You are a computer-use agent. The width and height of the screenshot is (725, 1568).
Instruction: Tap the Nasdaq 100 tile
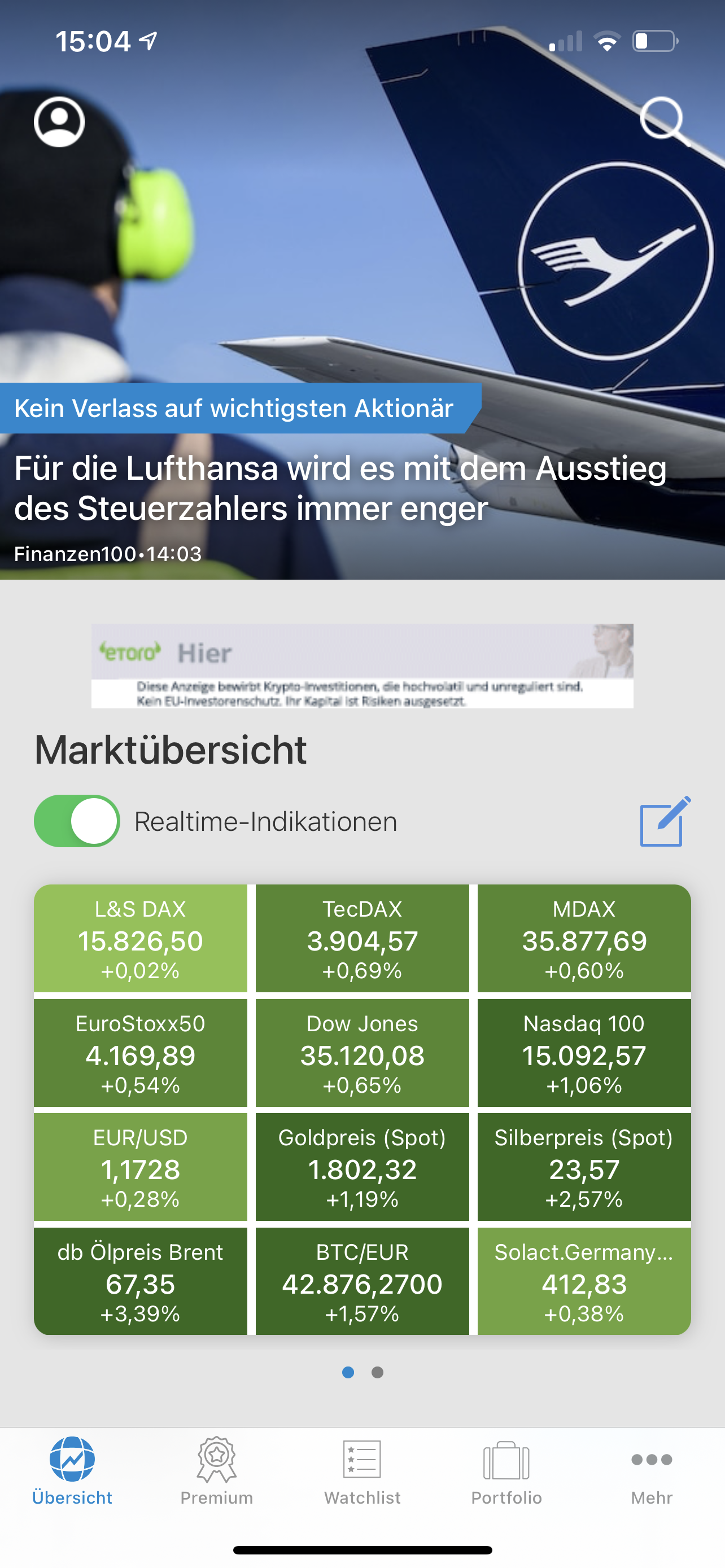coord(584,1053)
